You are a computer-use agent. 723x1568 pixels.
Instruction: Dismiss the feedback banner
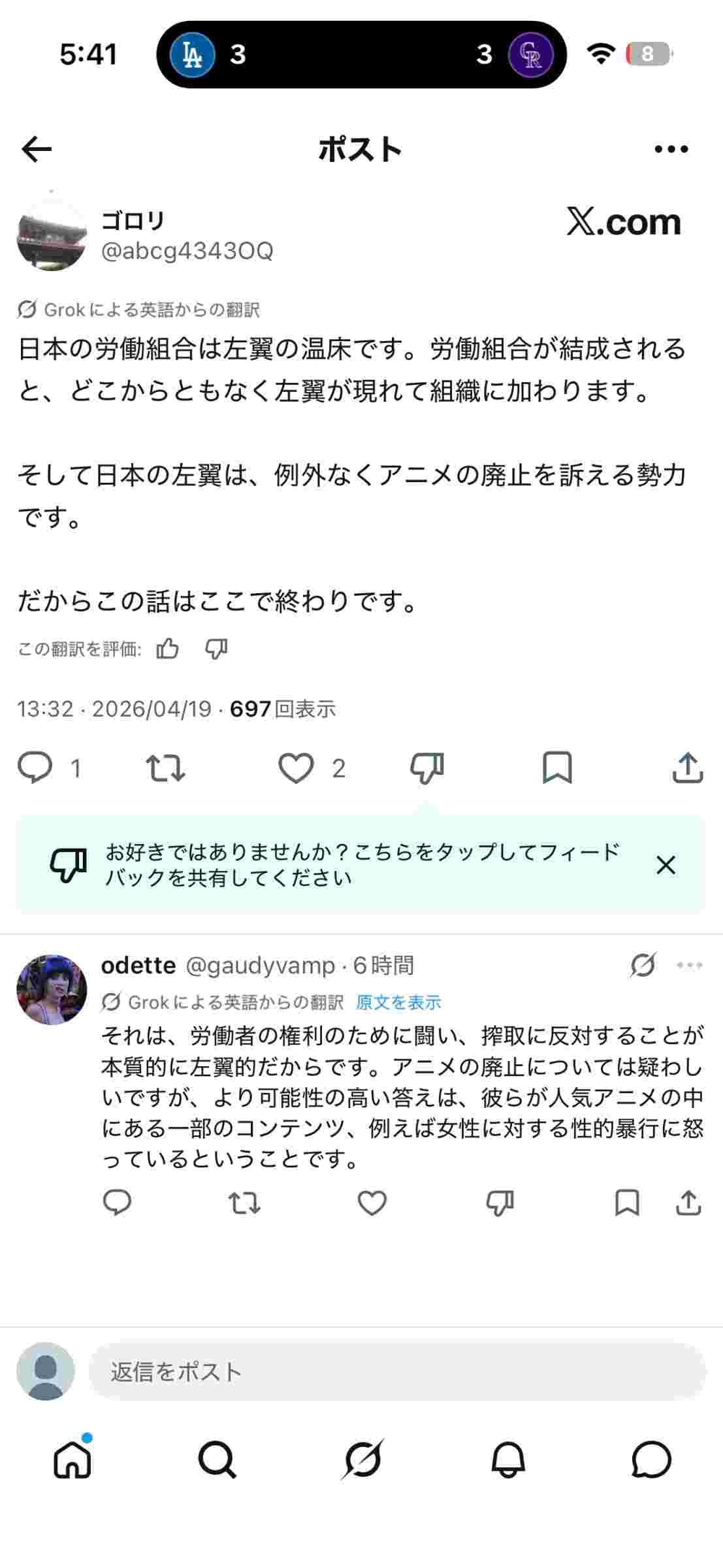coord(666,865)
